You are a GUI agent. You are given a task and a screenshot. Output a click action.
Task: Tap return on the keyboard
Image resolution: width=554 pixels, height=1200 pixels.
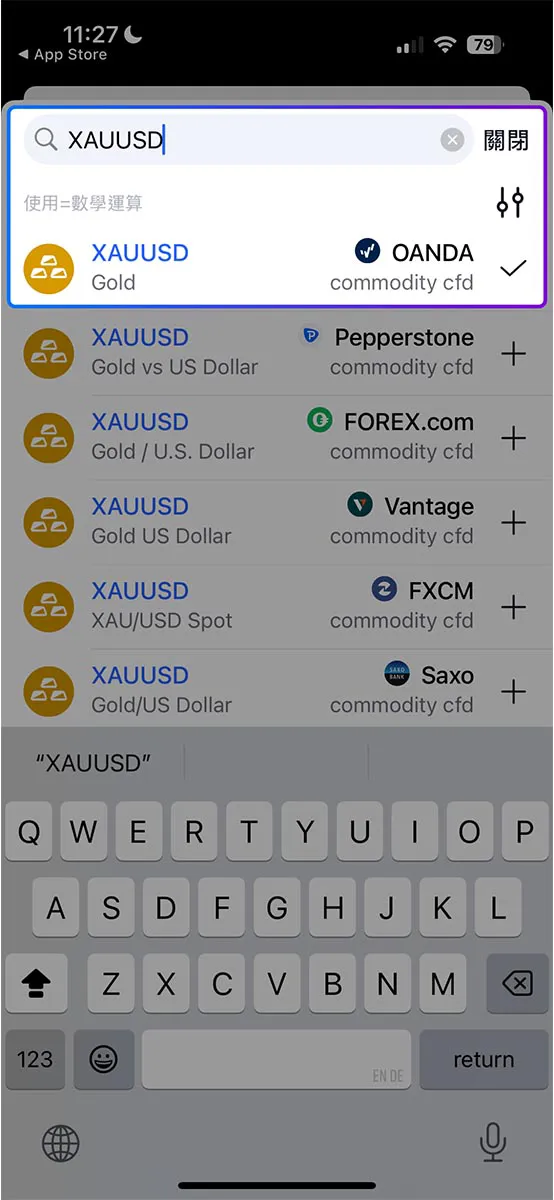484,1060
